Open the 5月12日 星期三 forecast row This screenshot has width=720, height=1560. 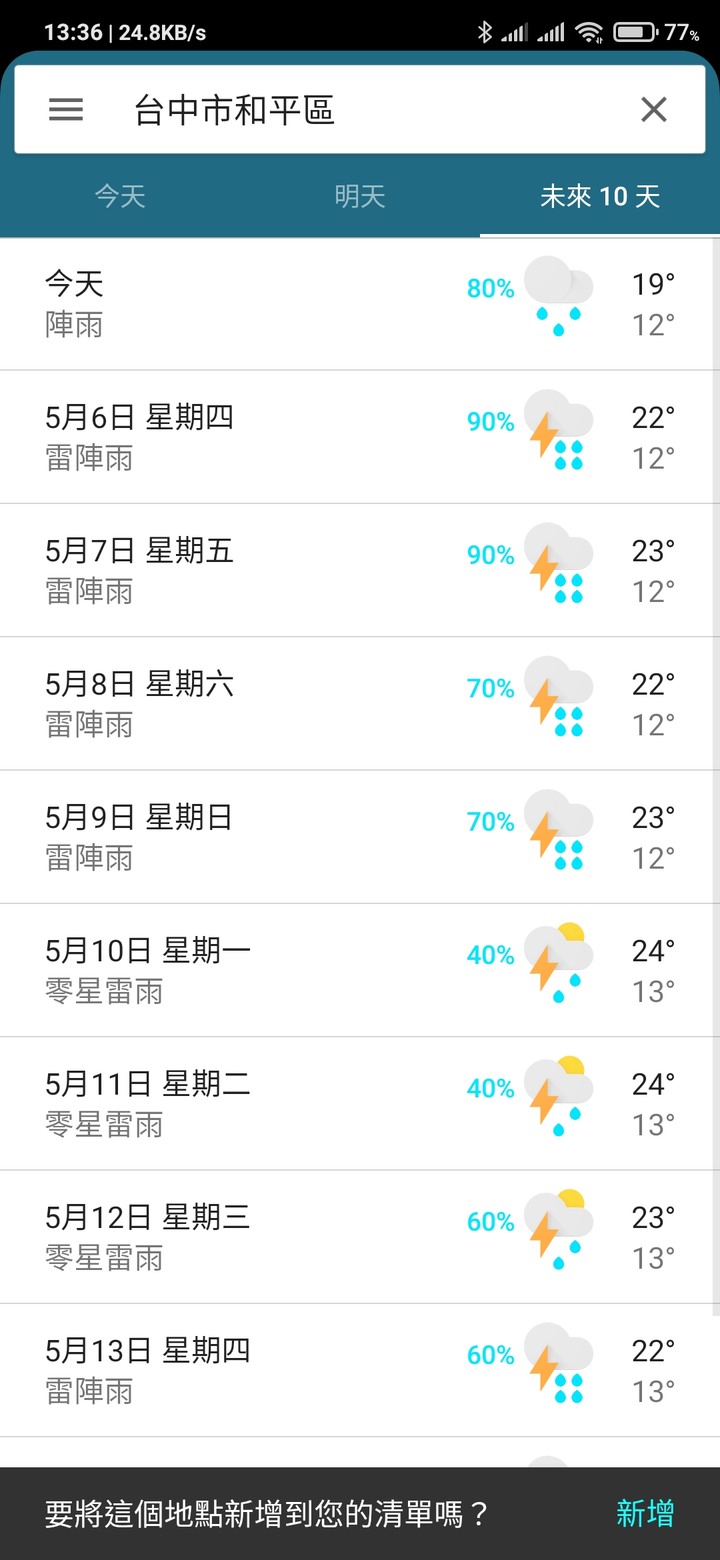(358, 1237)
